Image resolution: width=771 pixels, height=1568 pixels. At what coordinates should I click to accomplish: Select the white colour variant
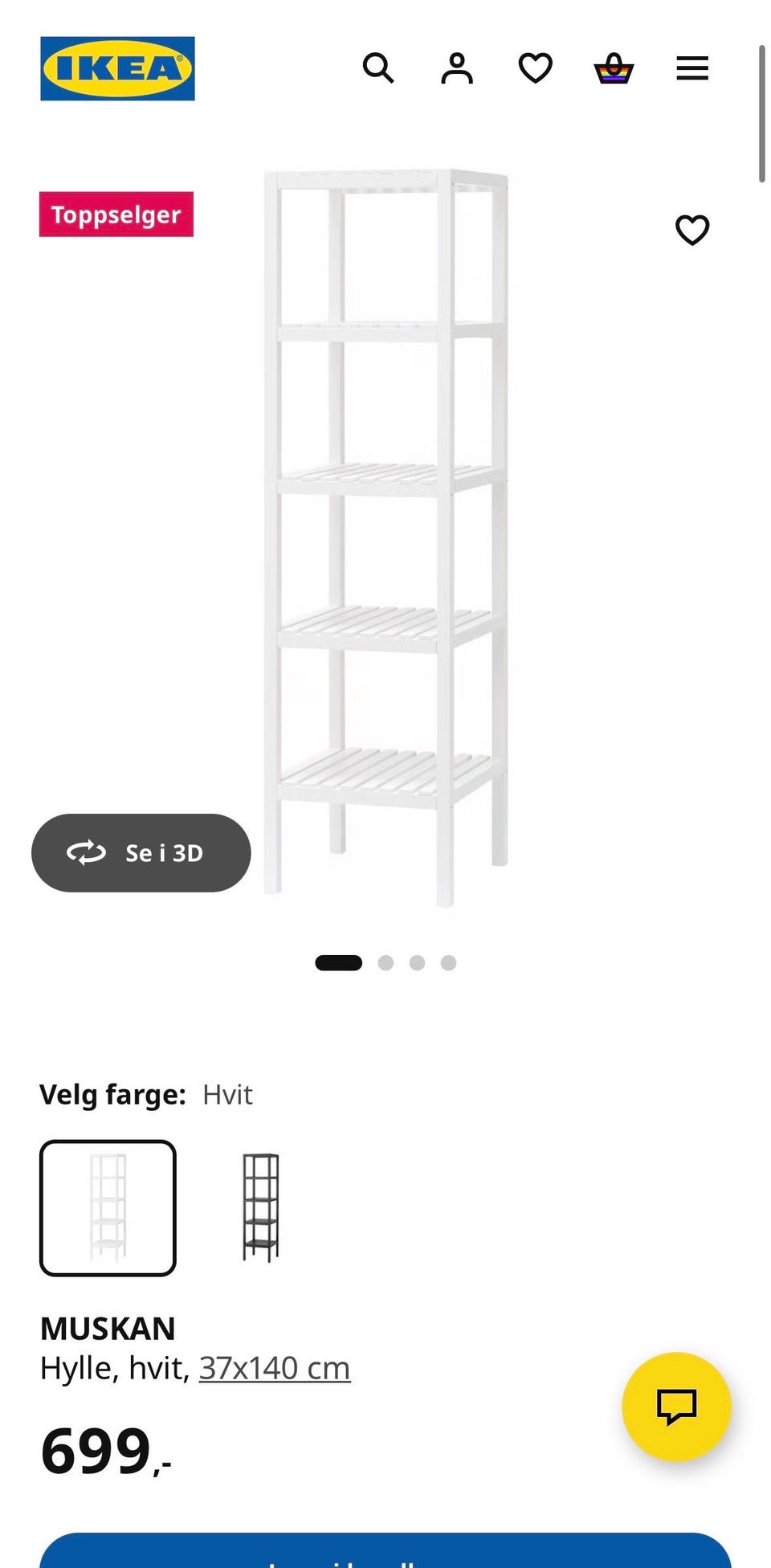[x=108, y=1208]
